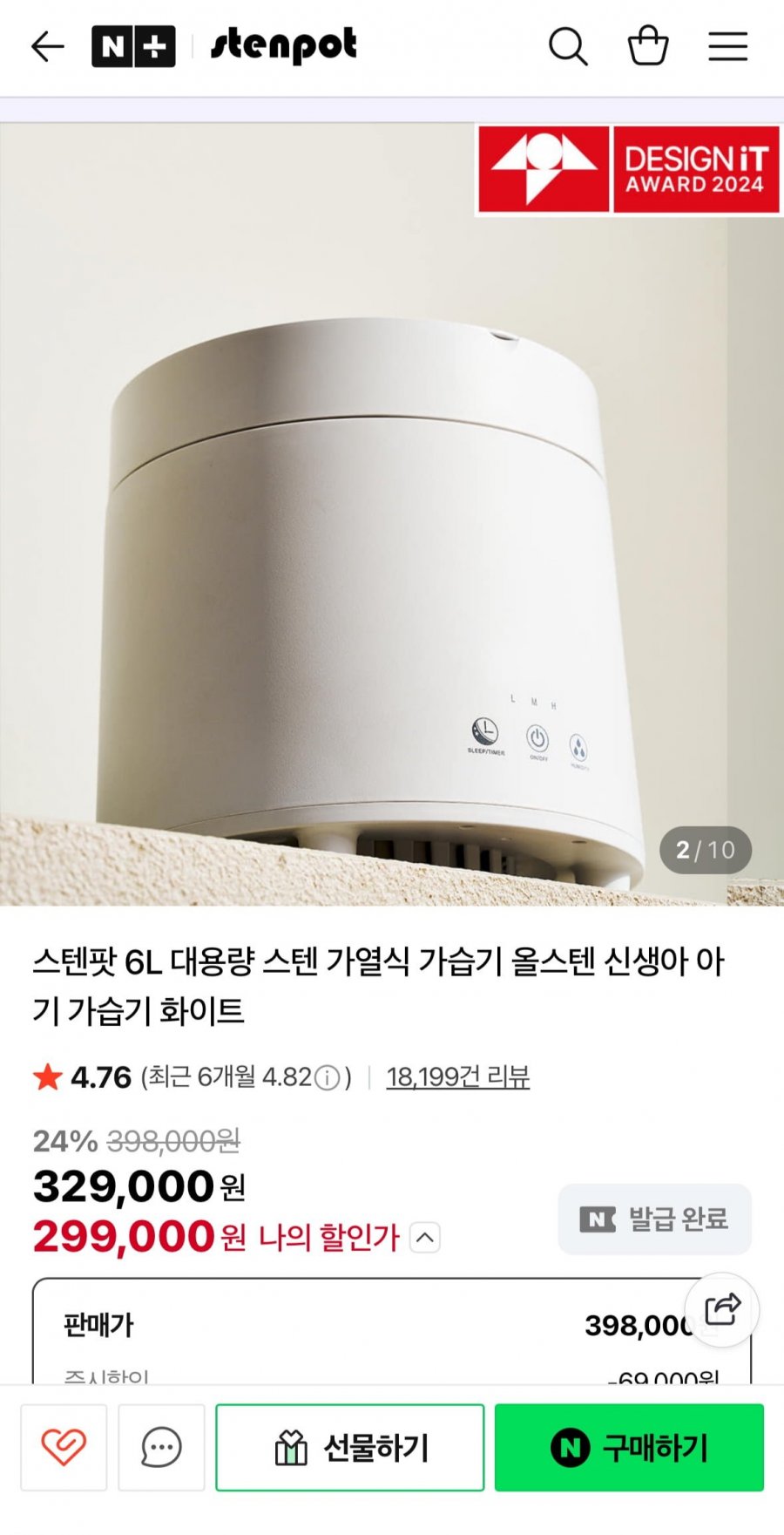Open the chat inquiry icon

point(161,1447)
